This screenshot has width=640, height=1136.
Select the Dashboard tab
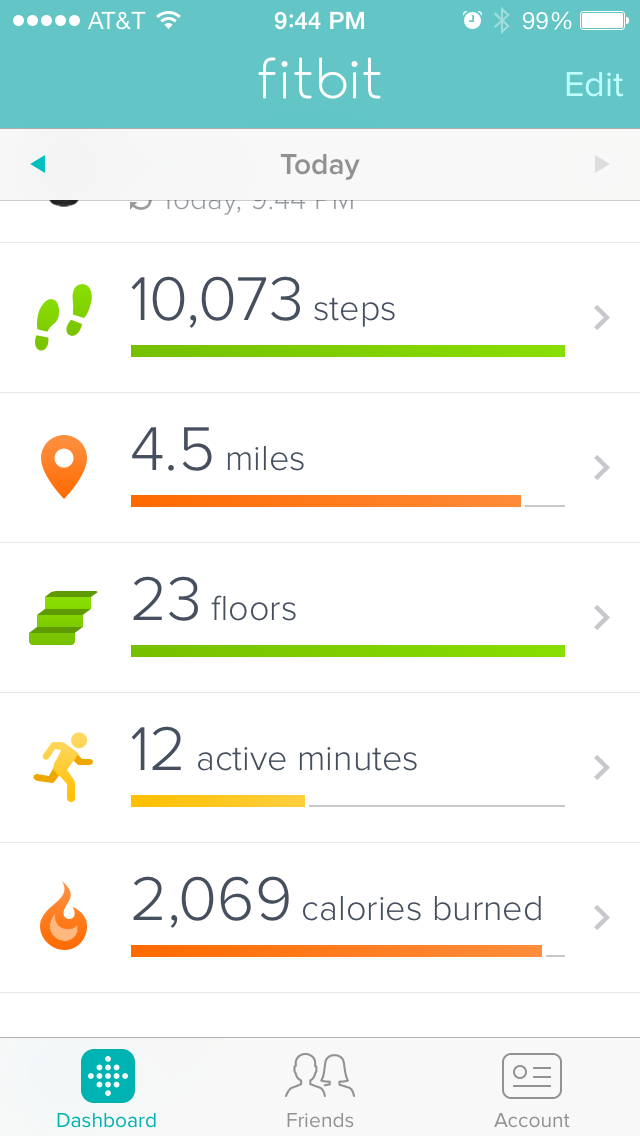coord(107,1090)
